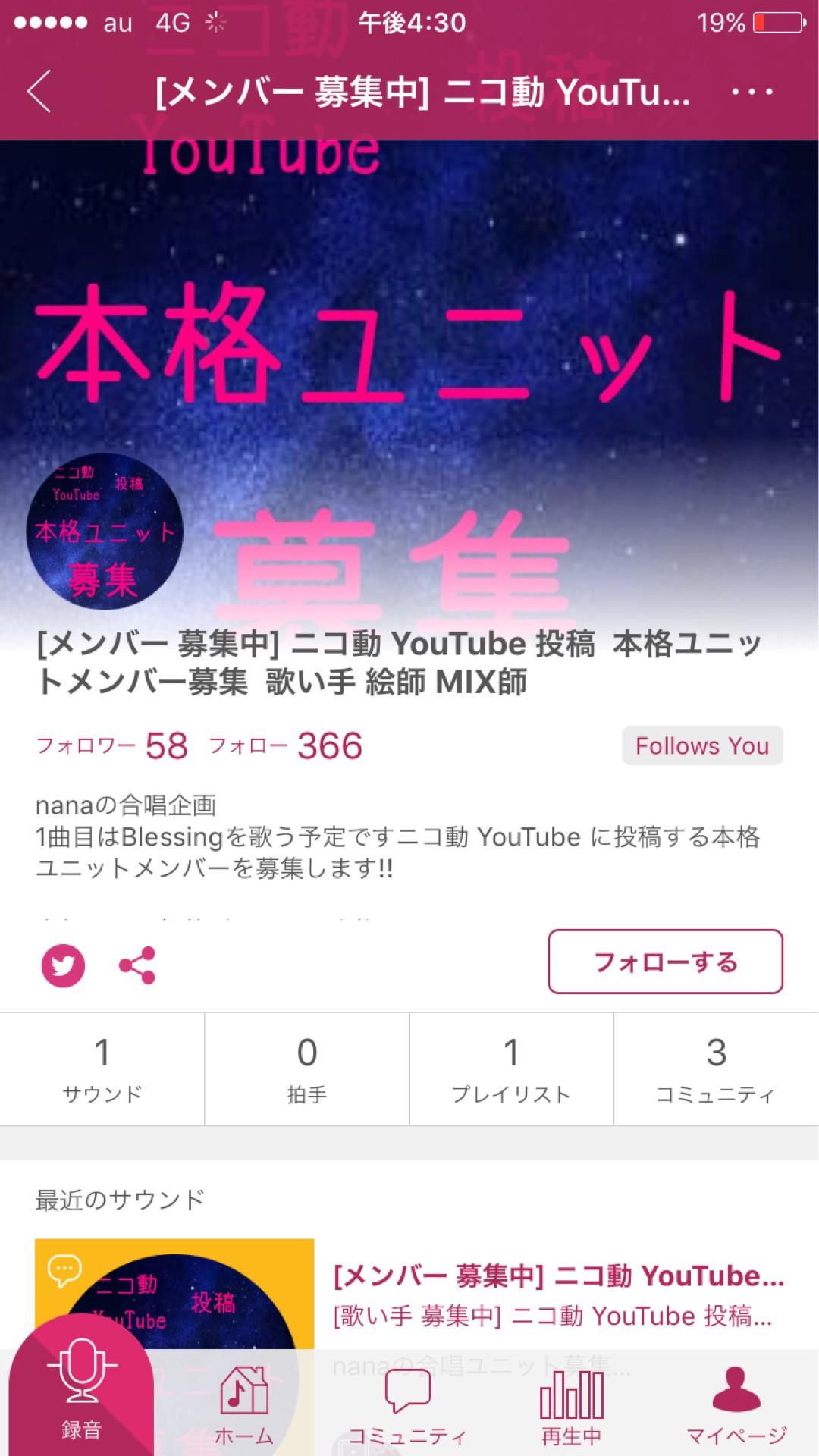The width and height of the screenshot is (819, 1456).
Task: Open the プレイリスト section
Action: coord(512,1069)
